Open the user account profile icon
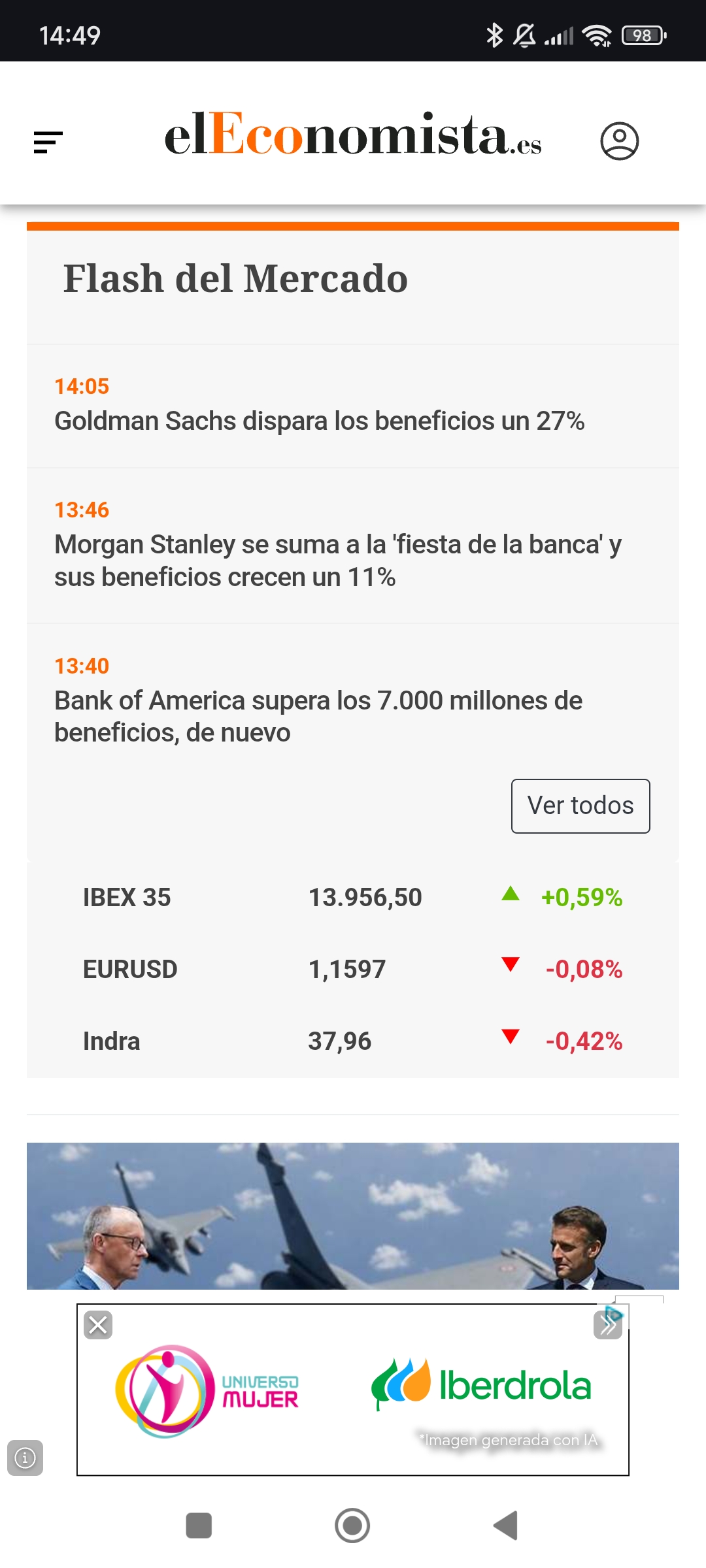Image resolution: width=706 pixels, height=1568 pixels. coord(619,140)
